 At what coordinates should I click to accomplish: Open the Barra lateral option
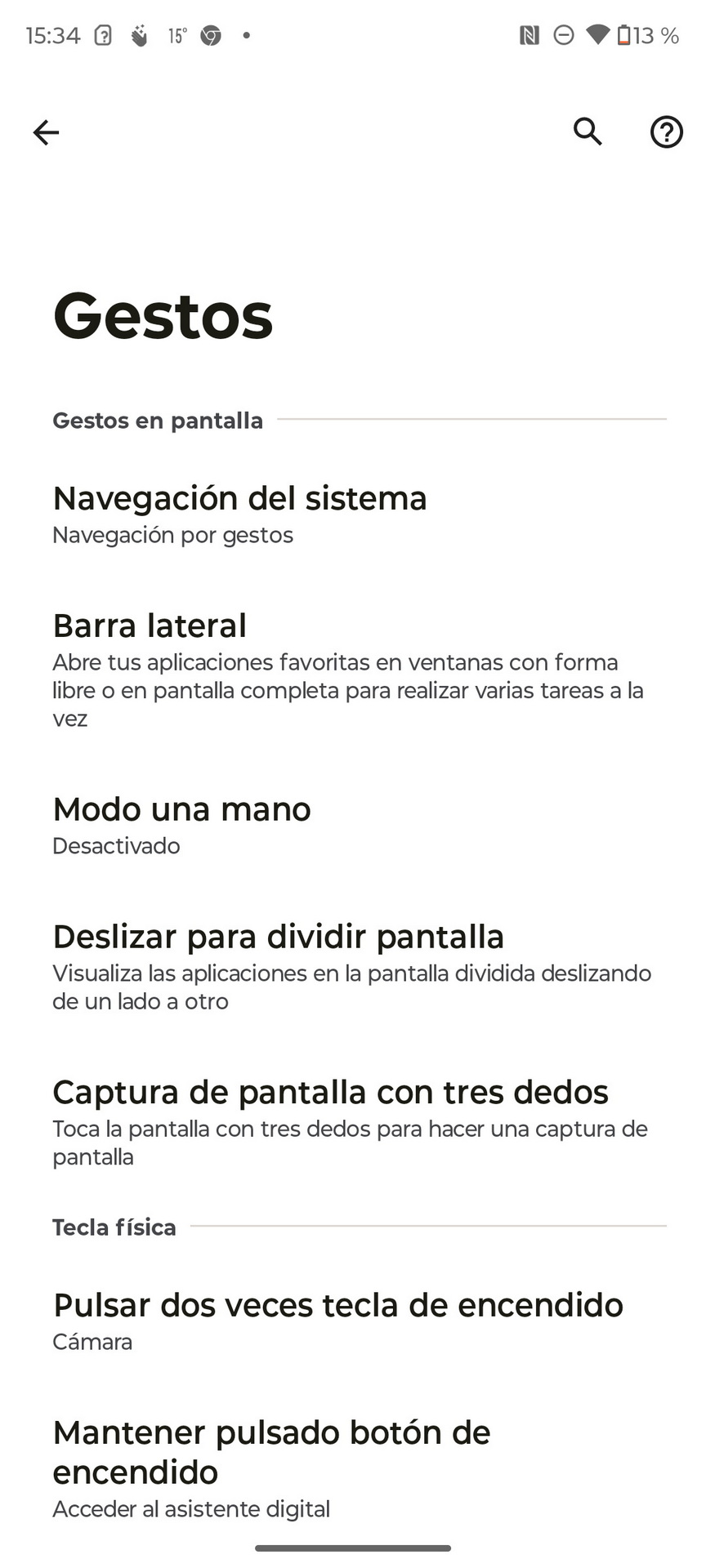tap(353, 670)
